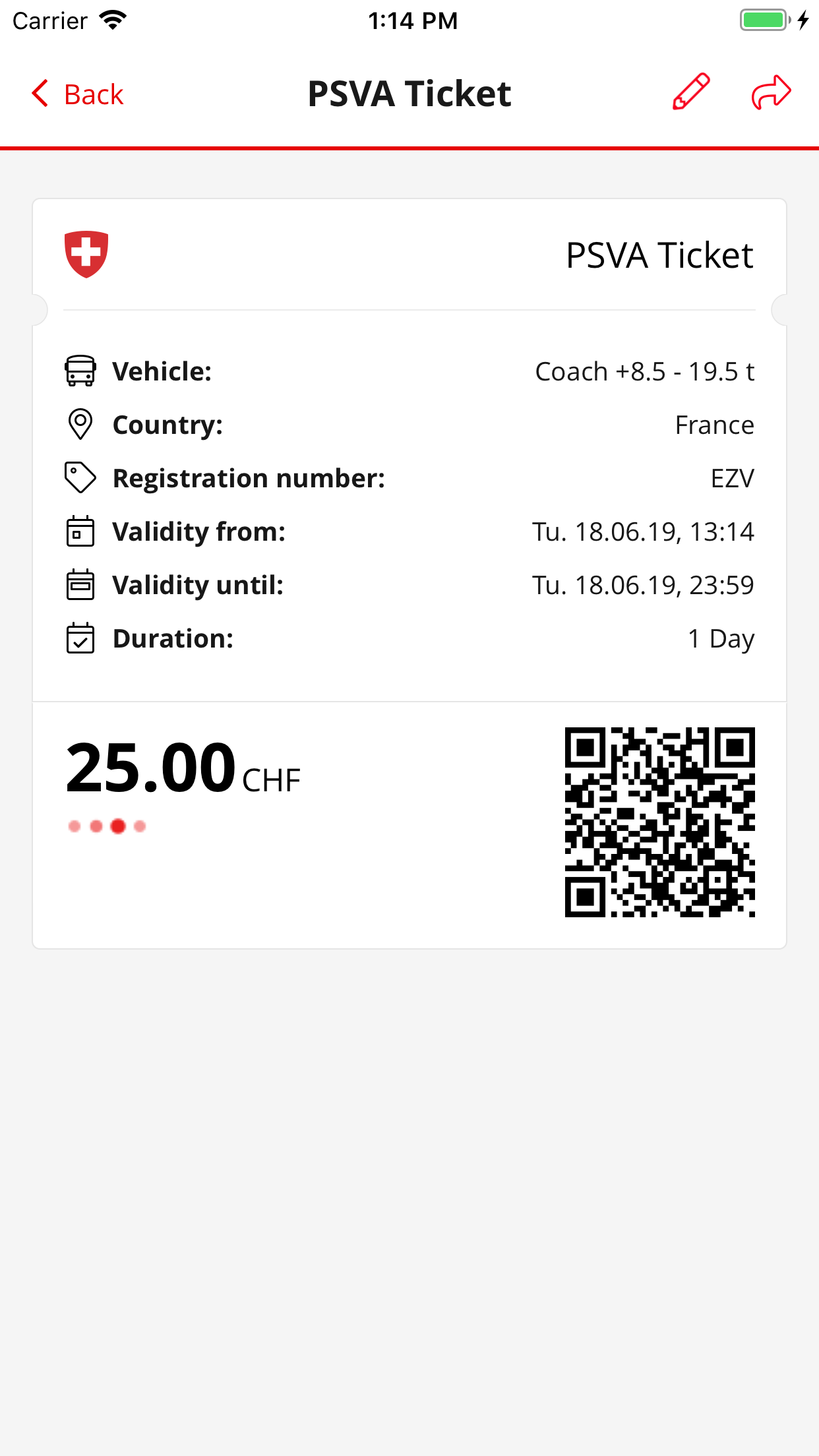Tap the France country value
Screen dimensions: 819x1456
(714, 424)
